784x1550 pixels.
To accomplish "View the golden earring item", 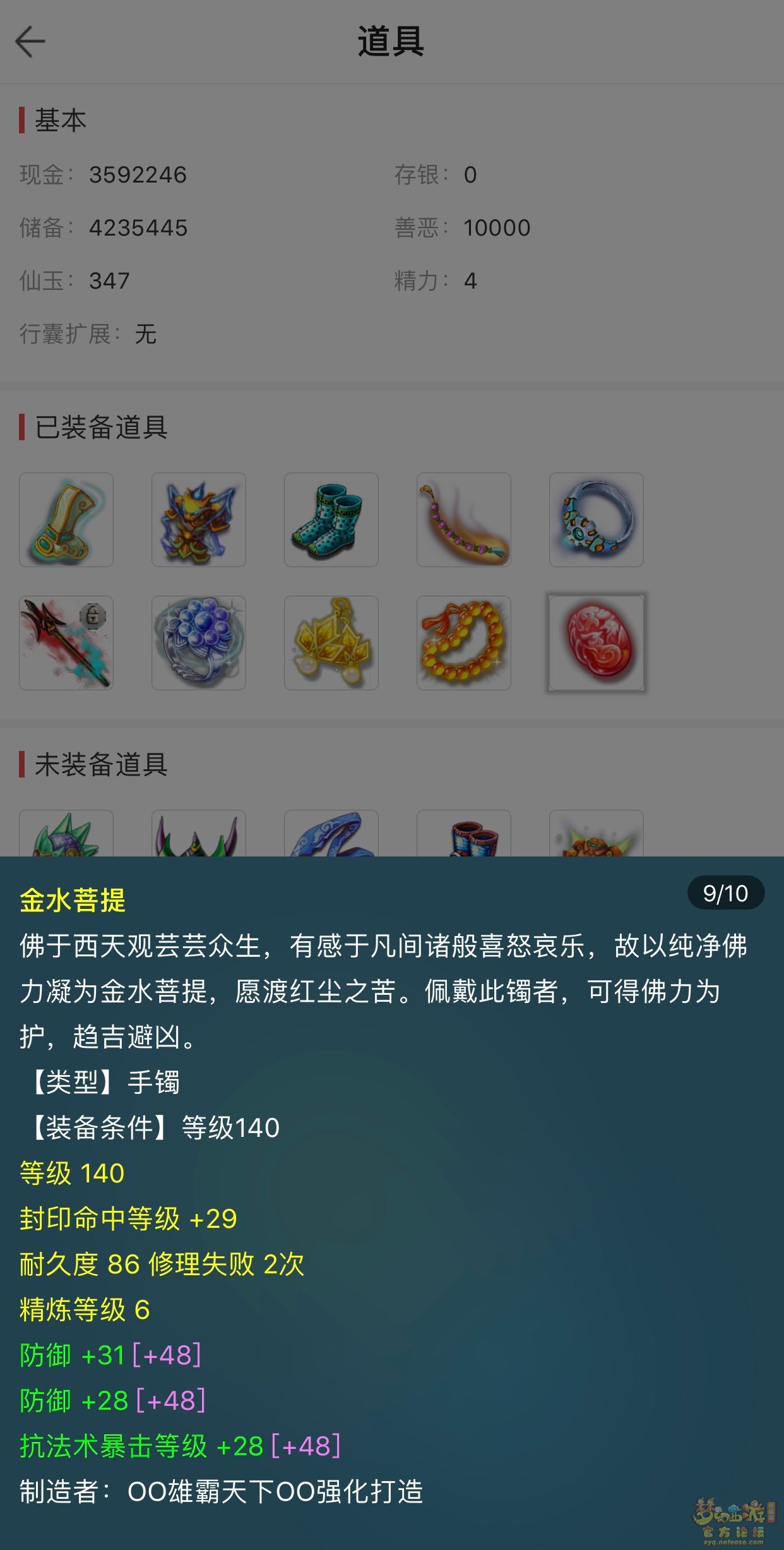I will tap(331, 643).
